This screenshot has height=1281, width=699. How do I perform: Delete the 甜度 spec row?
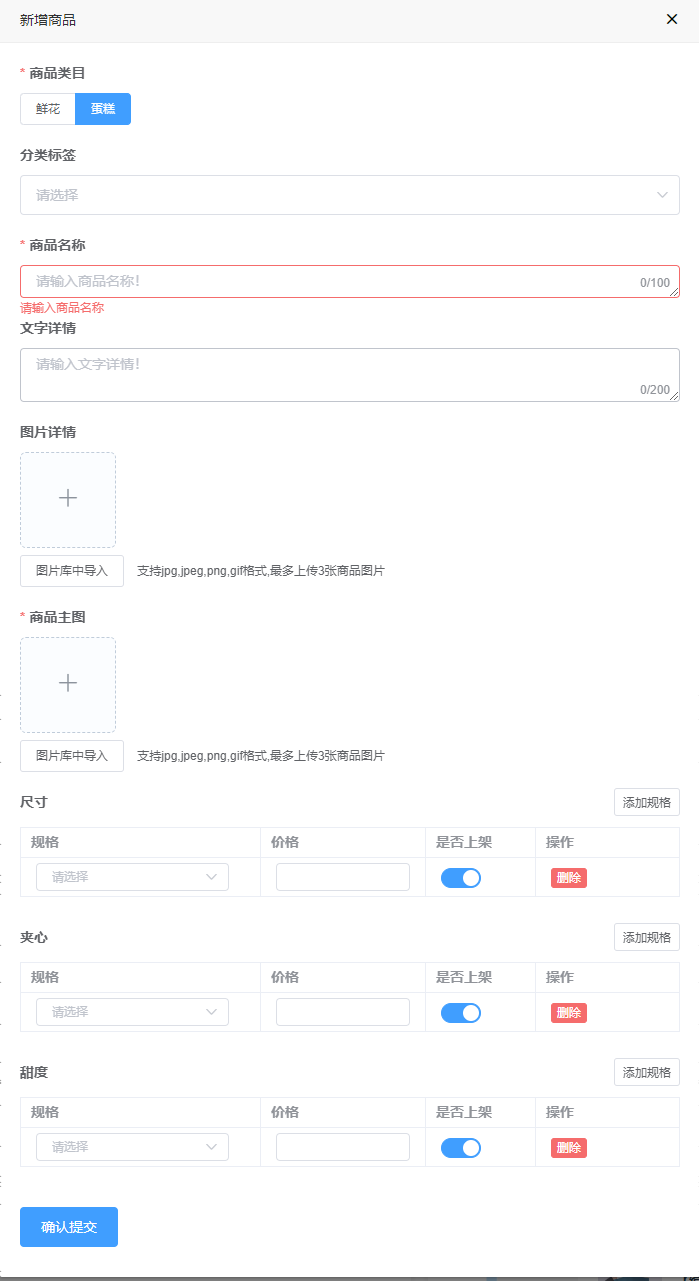[x=569, y=1148]
